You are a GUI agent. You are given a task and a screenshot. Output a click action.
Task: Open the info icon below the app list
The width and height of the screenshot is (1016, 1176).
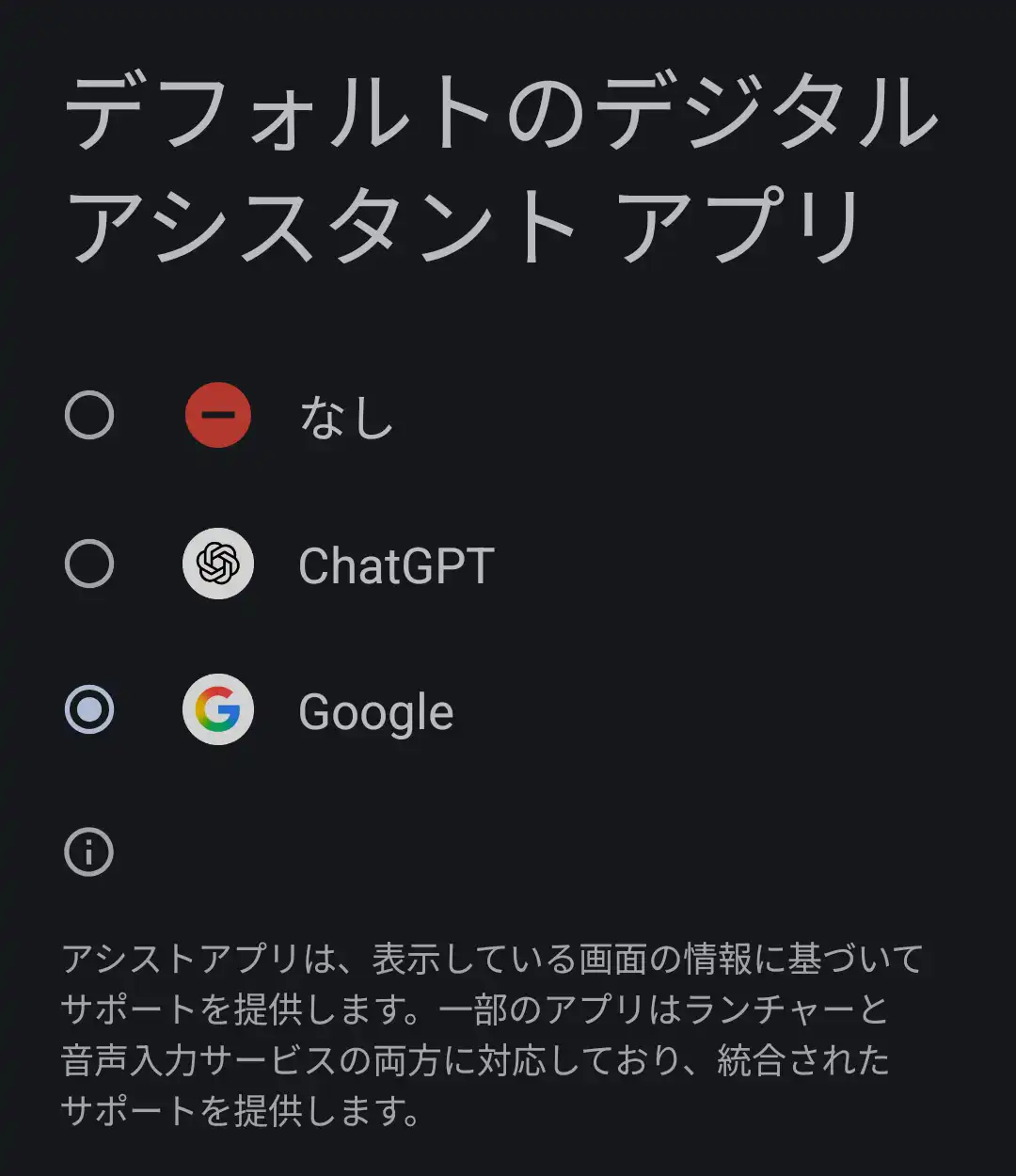point(87,851)
